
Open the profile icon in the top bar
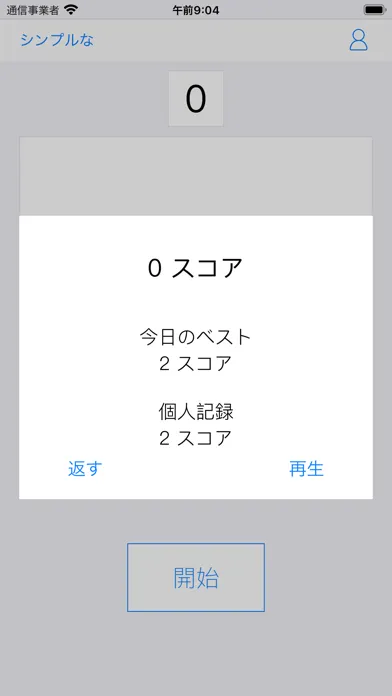coord(358,40)
